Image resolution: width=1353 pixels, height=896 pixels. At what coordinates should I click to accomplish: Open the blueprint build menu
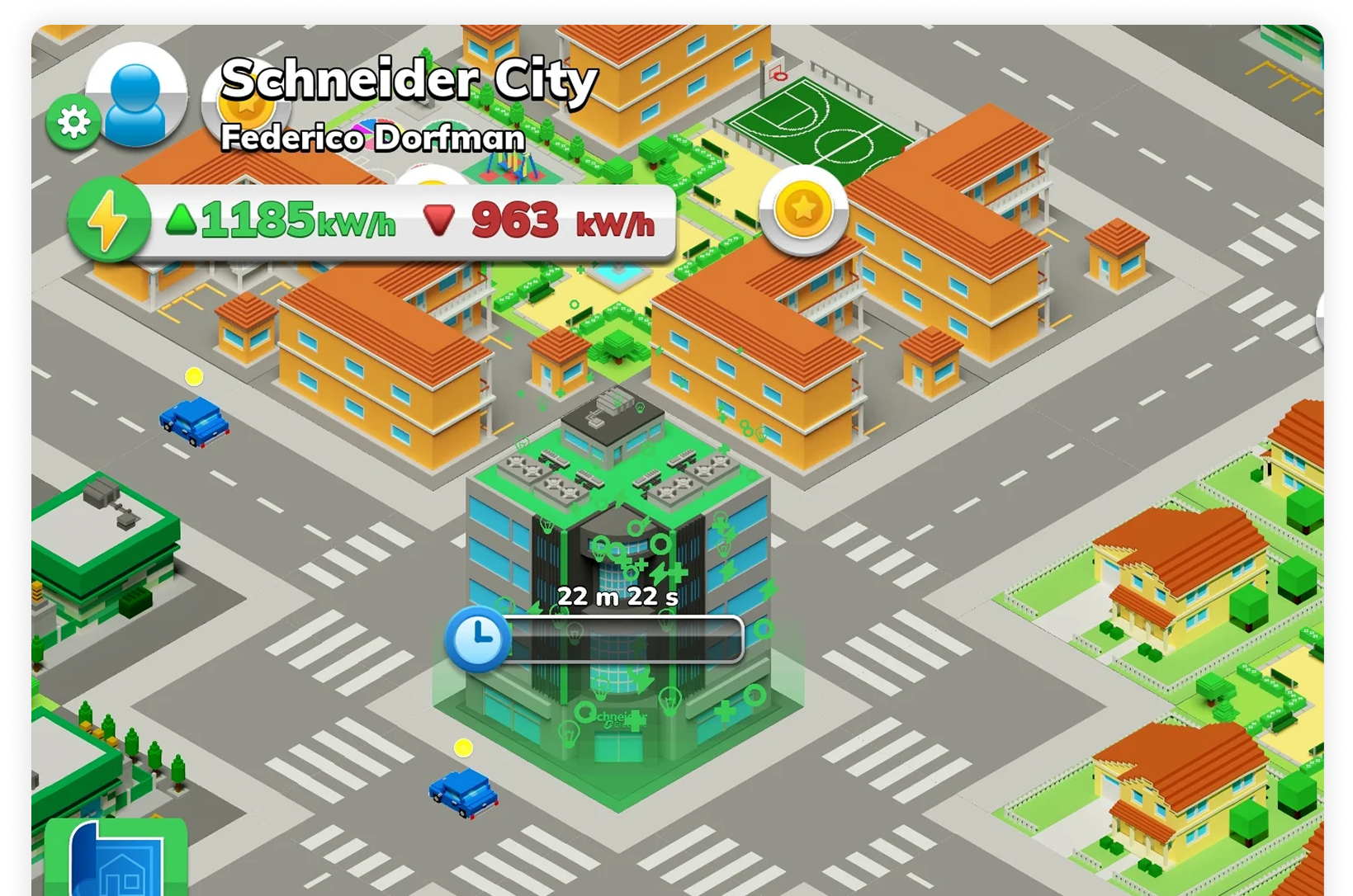[x=116, y=860]
